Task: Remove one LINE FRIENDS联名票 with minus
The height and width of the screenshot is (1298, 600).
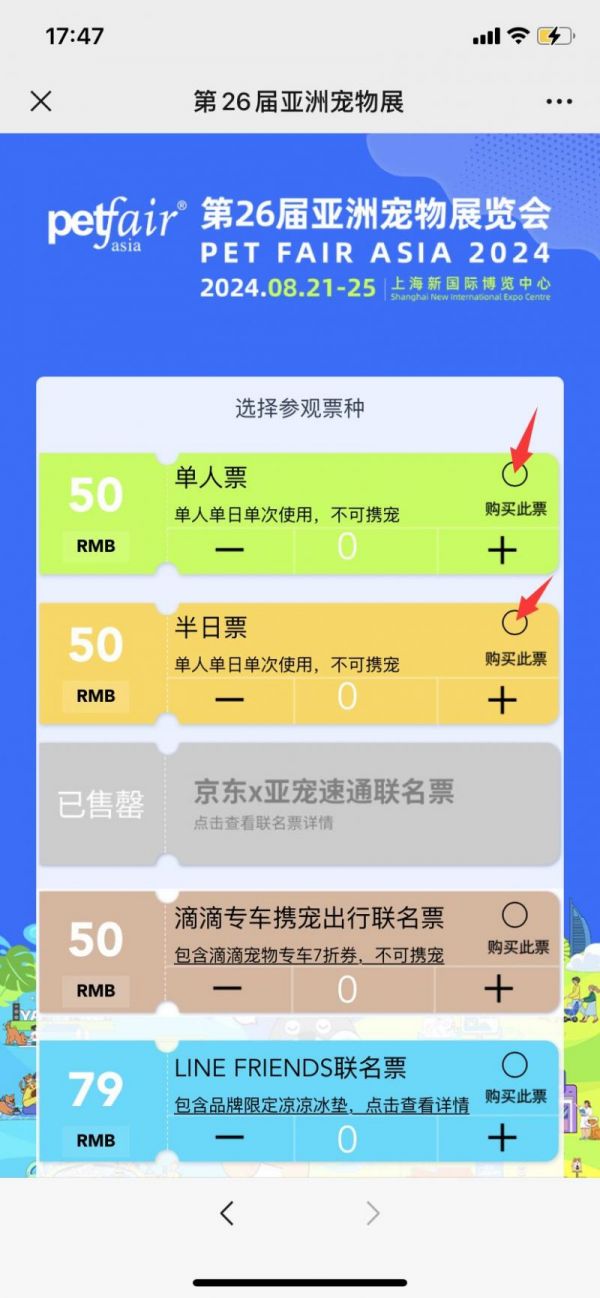Action: pyautogui.click(x=229, y=1137)
